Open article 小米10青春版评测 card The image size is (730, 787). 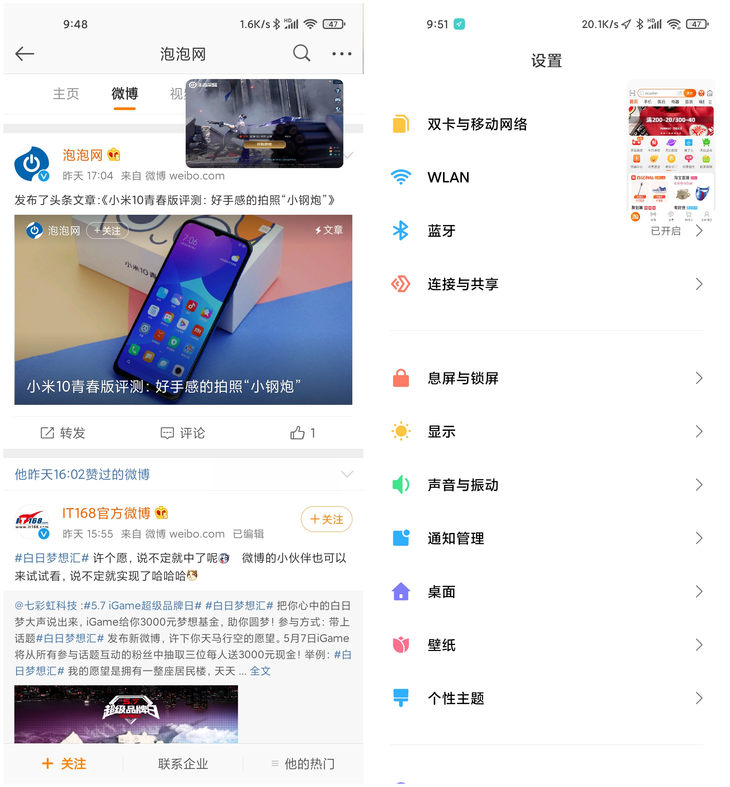[x=183, y=309]
